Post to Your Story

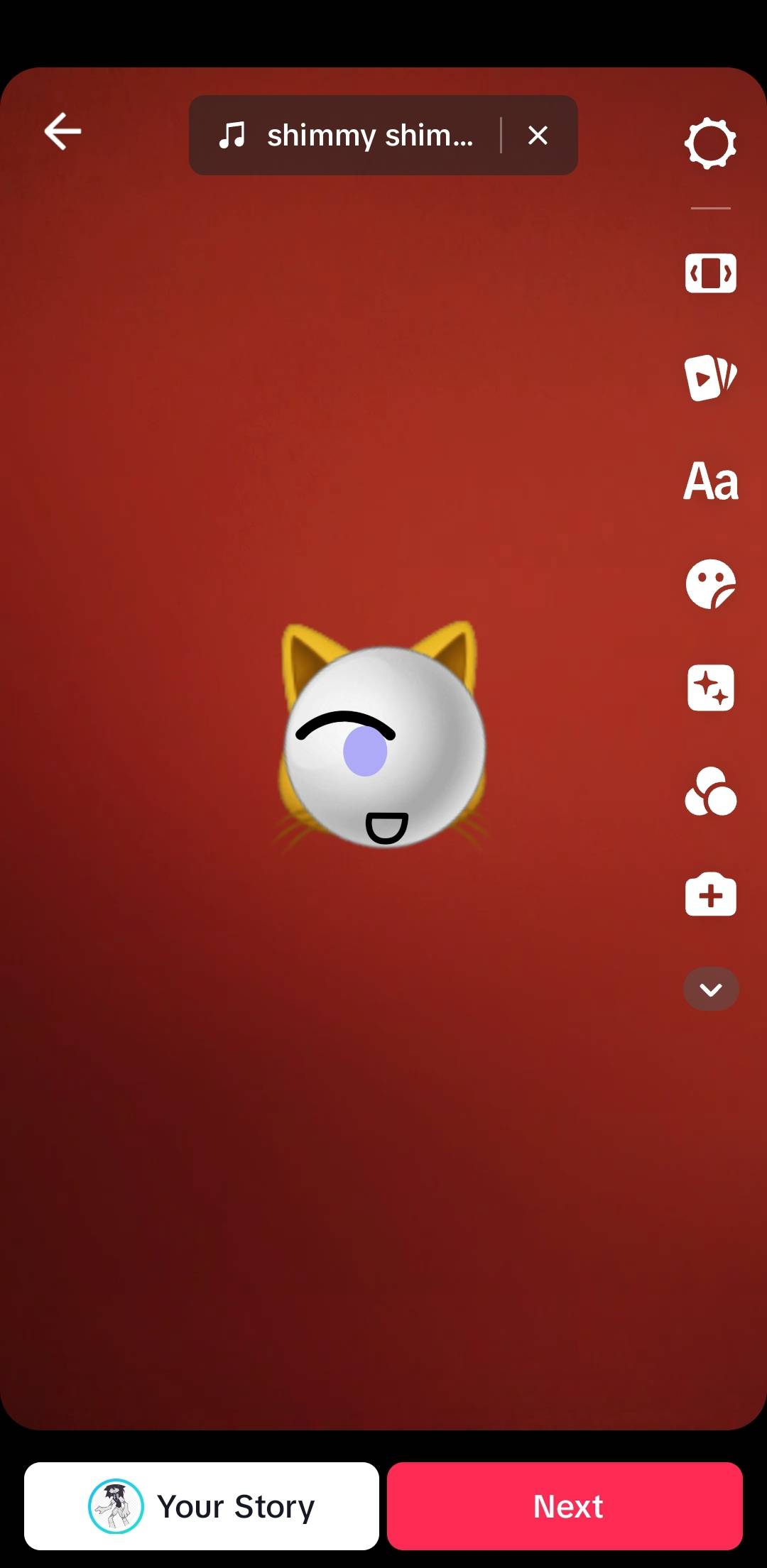202,1506
